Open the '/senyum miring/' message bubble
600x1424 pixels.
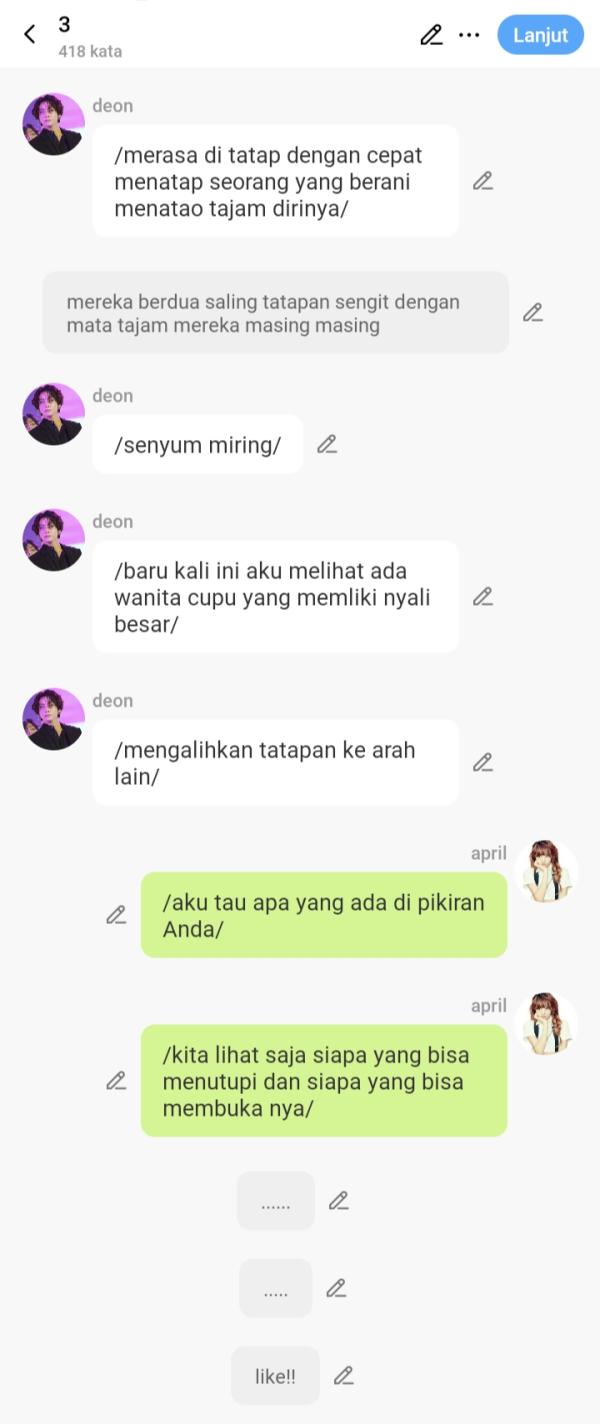pyautogui.click(x=197, y=445)
